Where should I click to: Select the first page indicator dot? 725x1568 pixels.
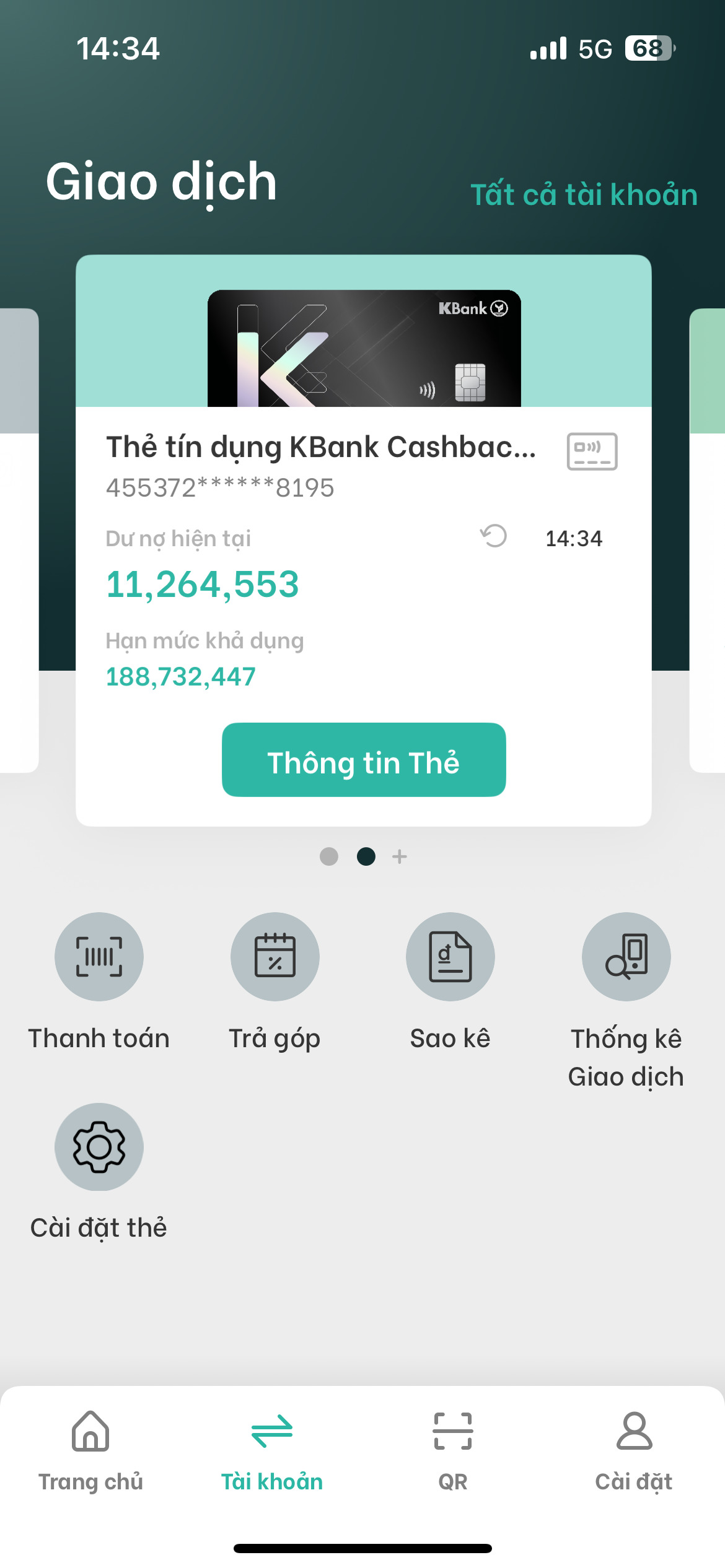[x=329, y=856]
